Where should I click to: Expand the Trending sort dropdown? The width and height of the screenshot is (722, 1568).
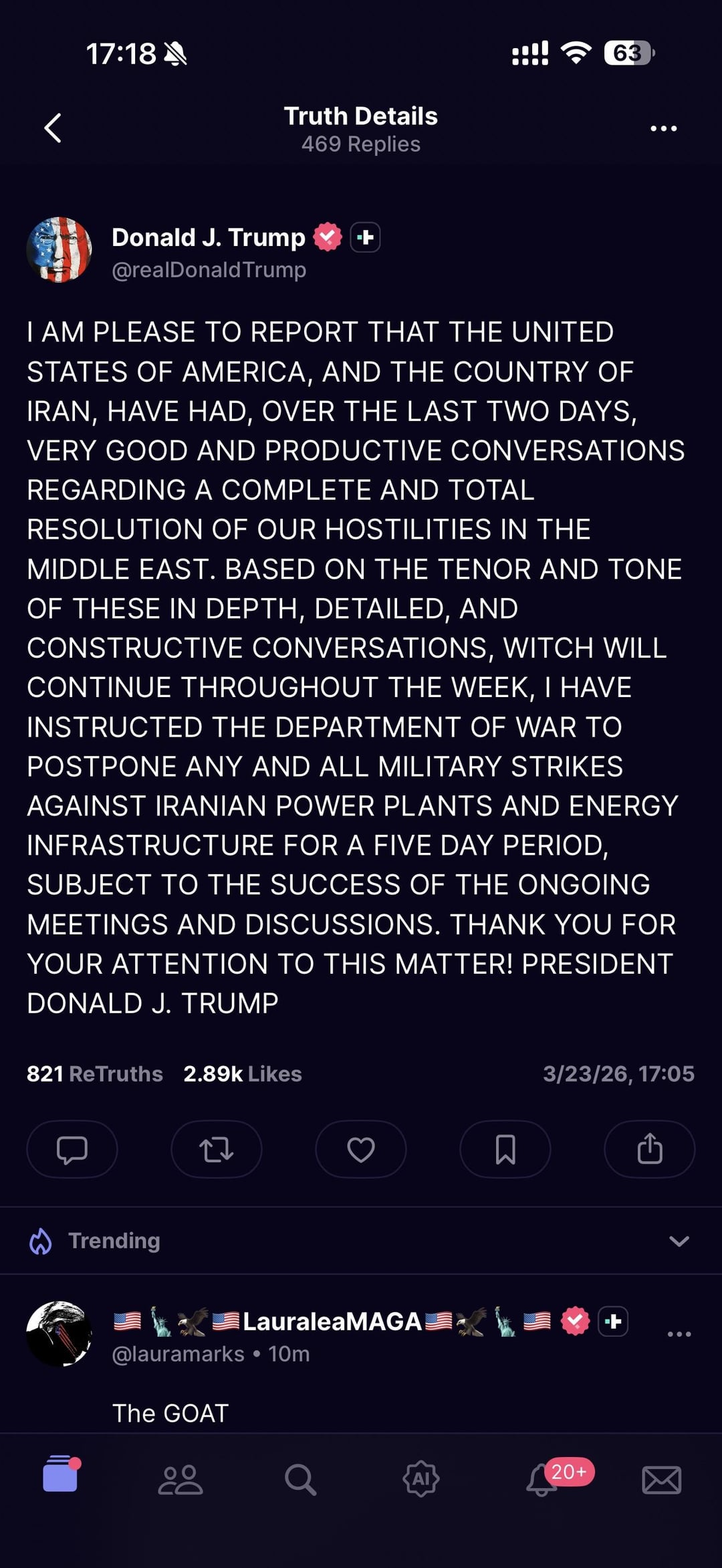click(x=679, y=1241)
